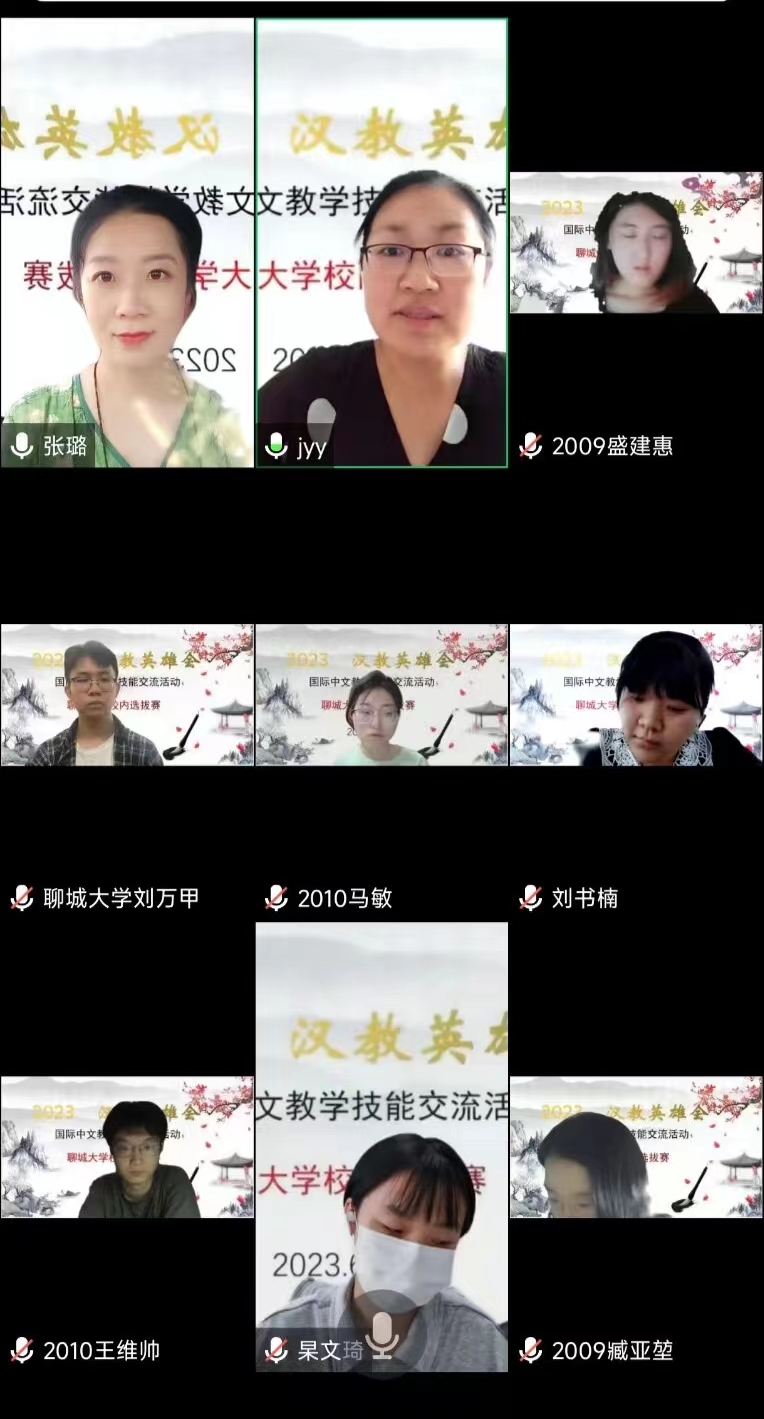
Task: Select 聊城大学刘万甲's video tile
Action: 127,696
